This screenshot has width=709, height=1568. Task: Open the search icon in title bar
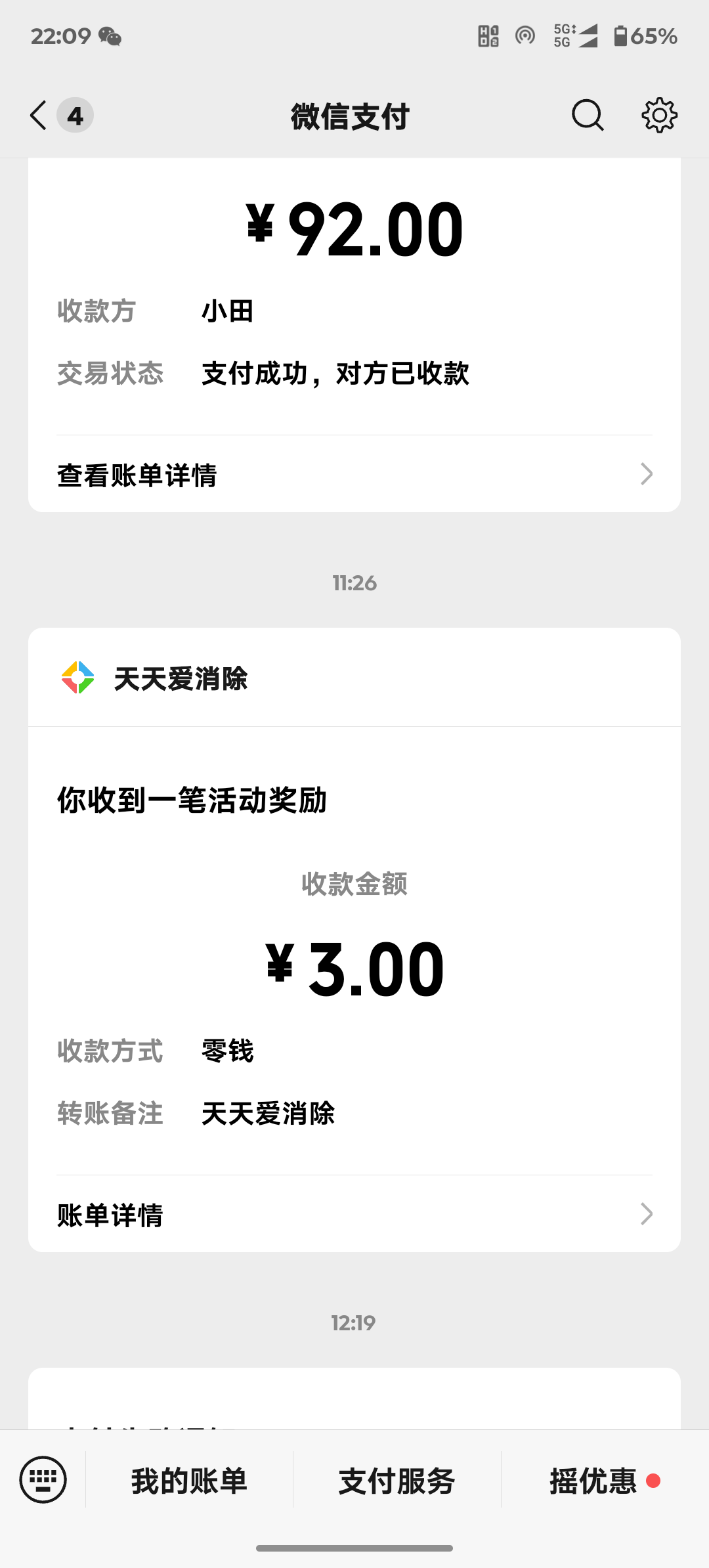(586, 115)
